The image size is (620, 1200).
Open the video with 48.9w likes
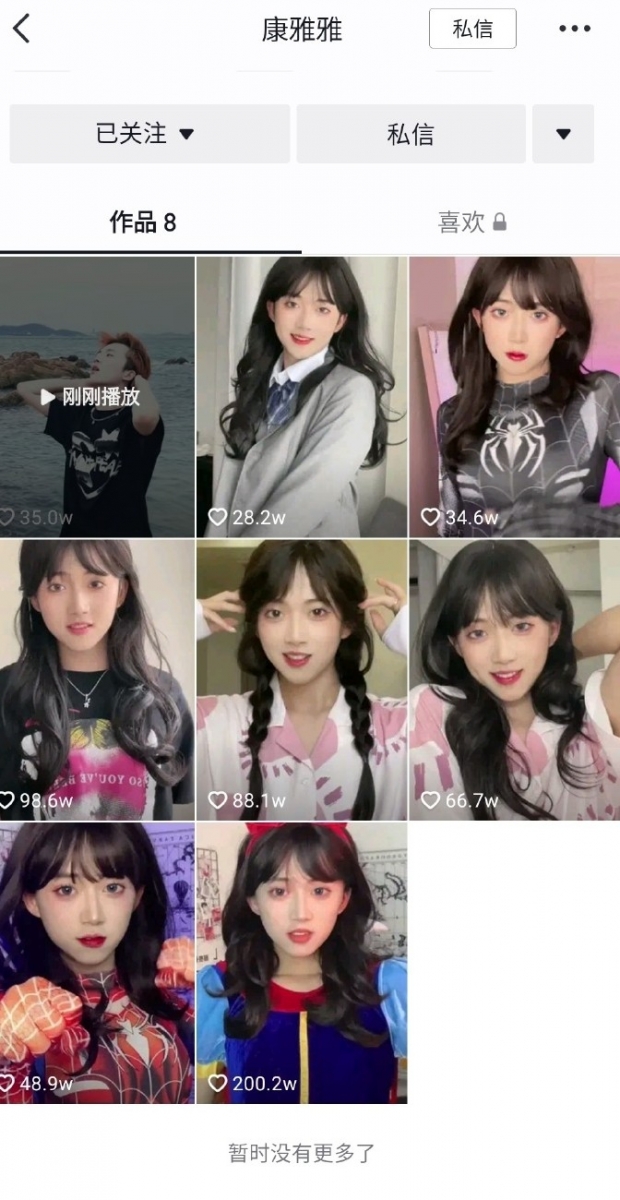(x=97, y=963)
